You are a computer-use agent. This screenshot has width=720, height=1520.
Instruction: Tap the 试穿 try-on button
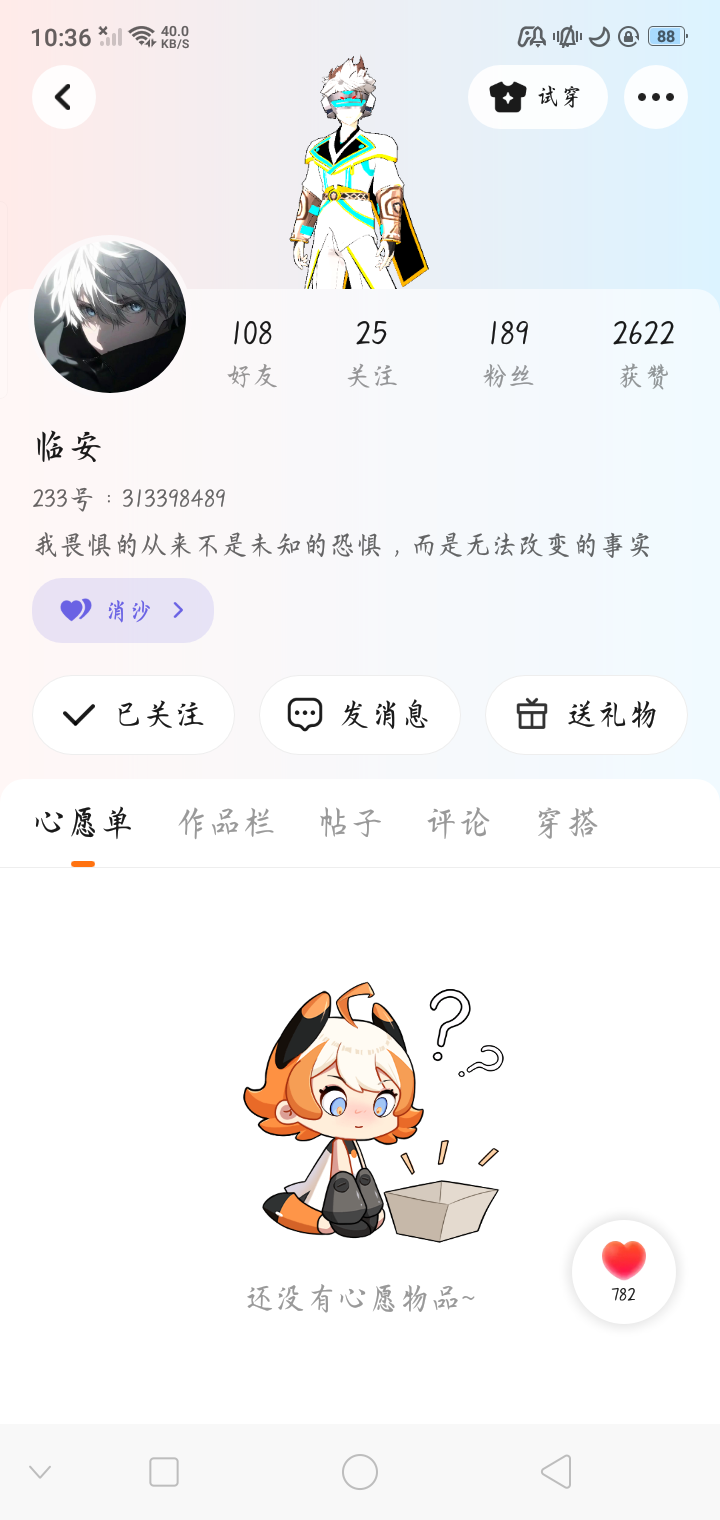(x=537, y=97)
